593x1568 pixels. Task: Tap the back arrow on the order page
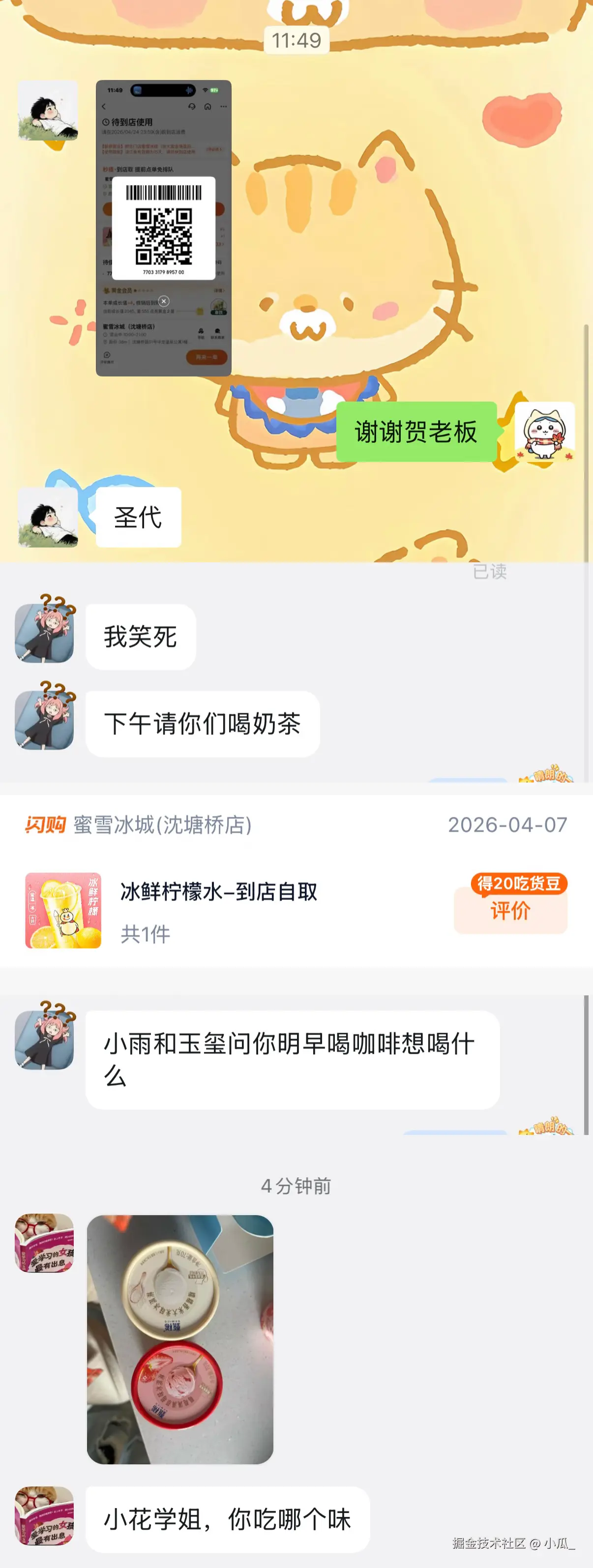(x=105, y=107)
